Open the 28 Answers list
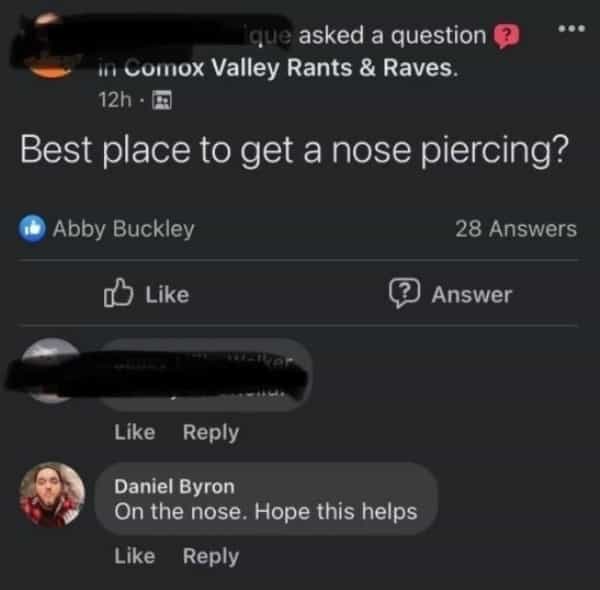The image size is (600, 590). tap(515, 229)
